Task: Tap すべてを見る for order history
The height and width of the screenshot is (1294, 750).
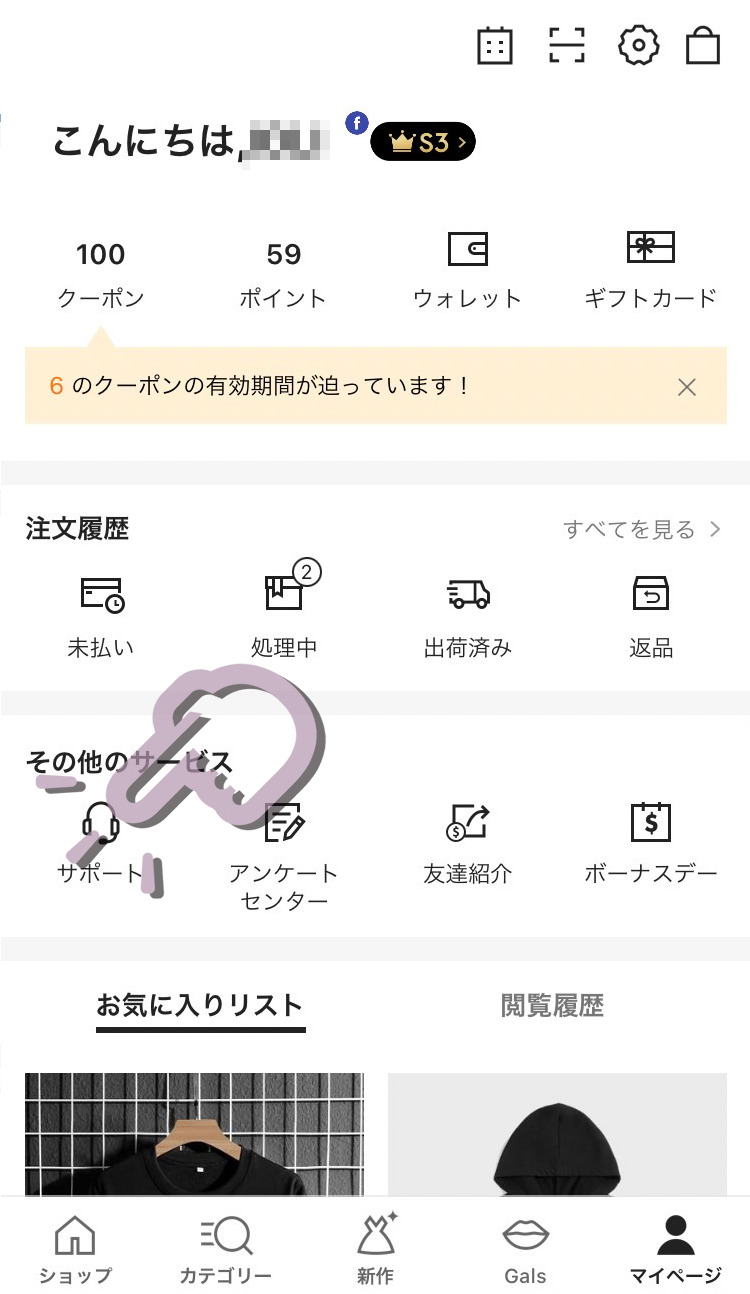Action: (x=642, y=529)
